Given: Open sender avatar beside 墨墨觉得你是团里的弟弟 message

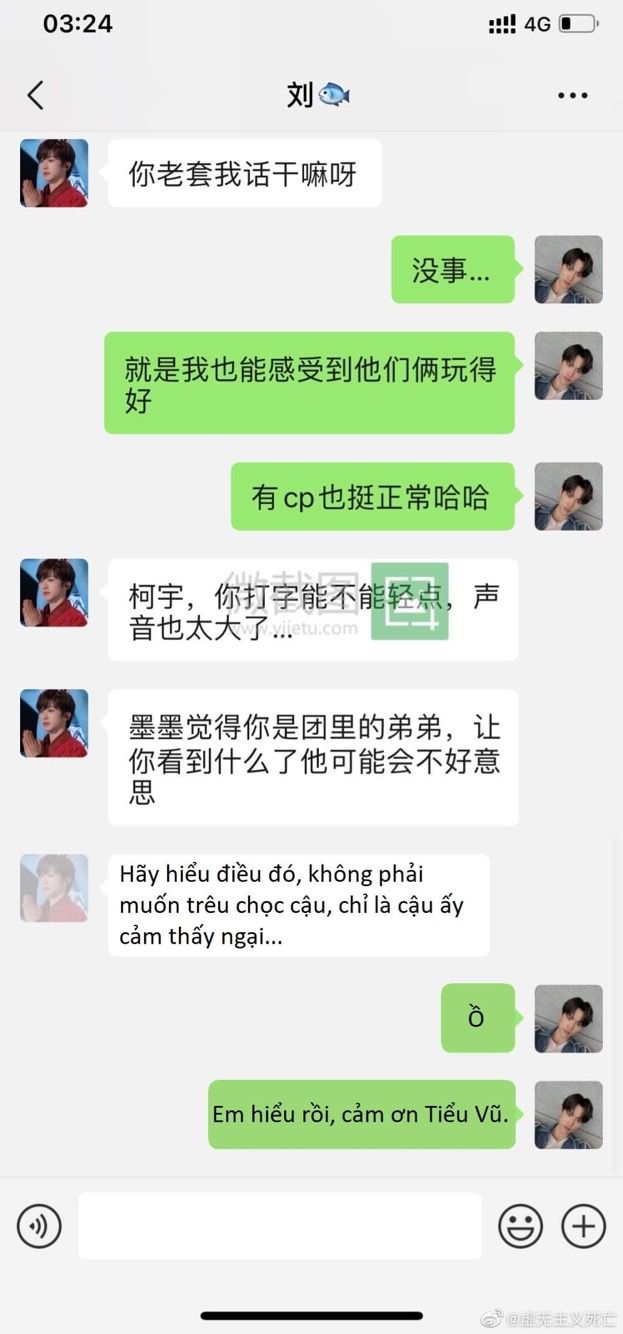Looking at the screenshot, I should [54, 723].
